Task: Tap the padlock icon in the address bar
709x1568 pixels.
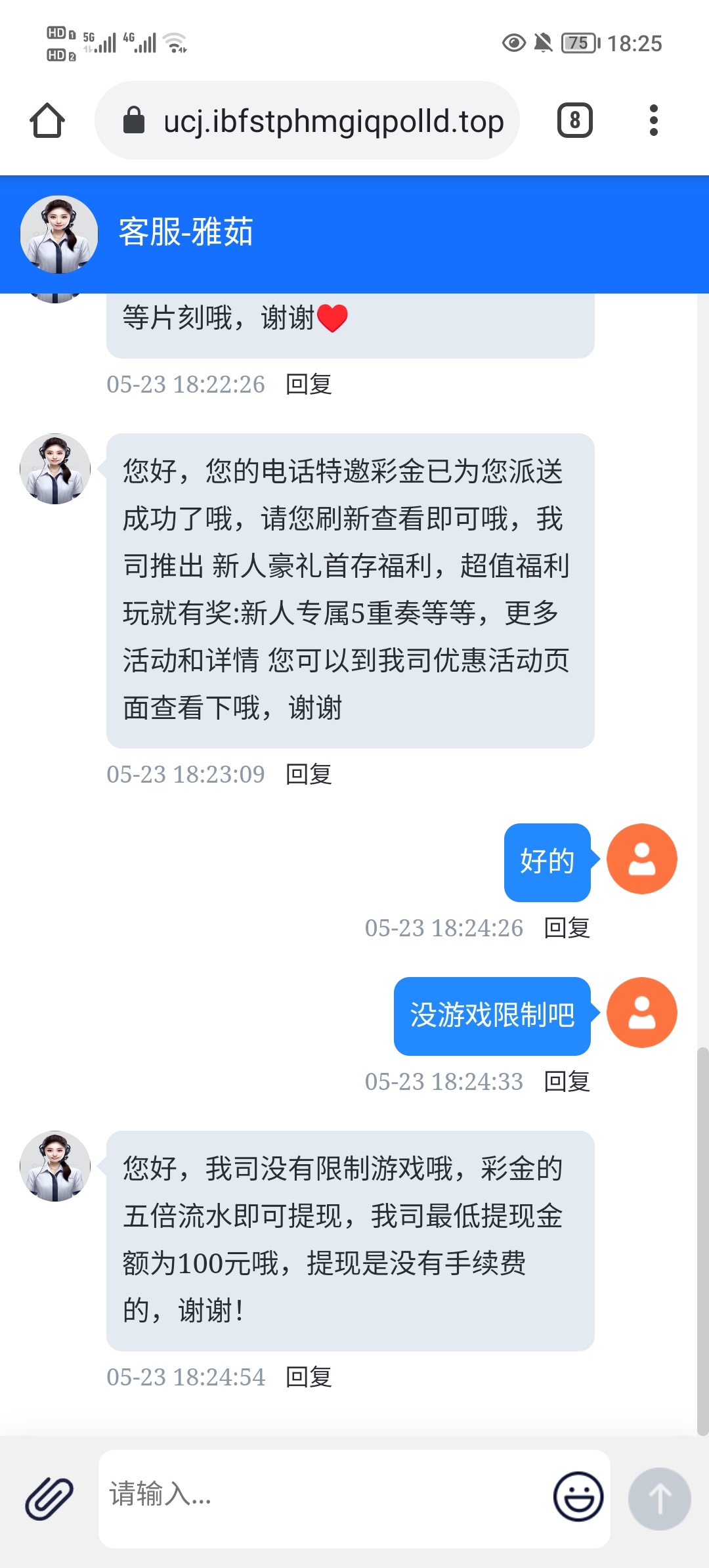Action: pyautogui.click(x=134, y=121)
